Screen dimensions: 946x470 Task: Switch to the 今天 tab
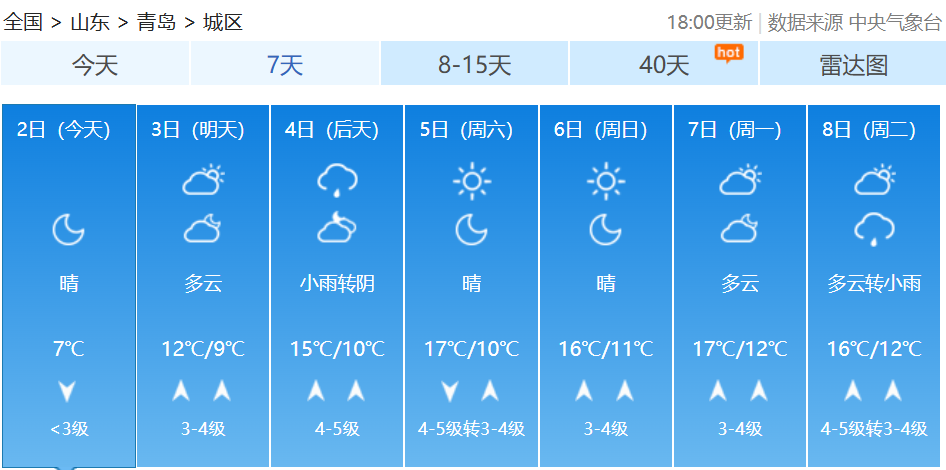95,63
